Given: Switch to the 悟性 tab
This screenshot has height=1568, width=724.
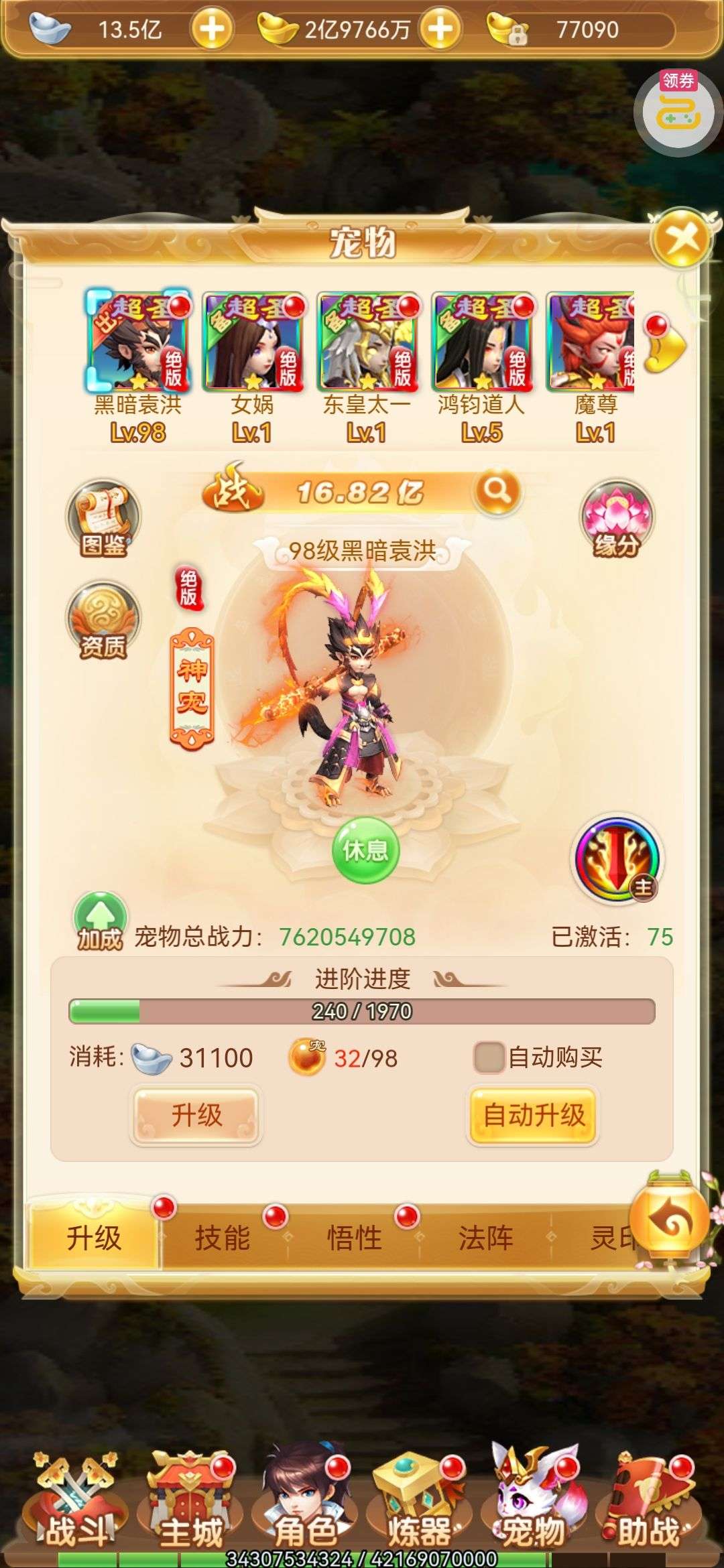Looking at the screenshot, I should (354, 1238).
